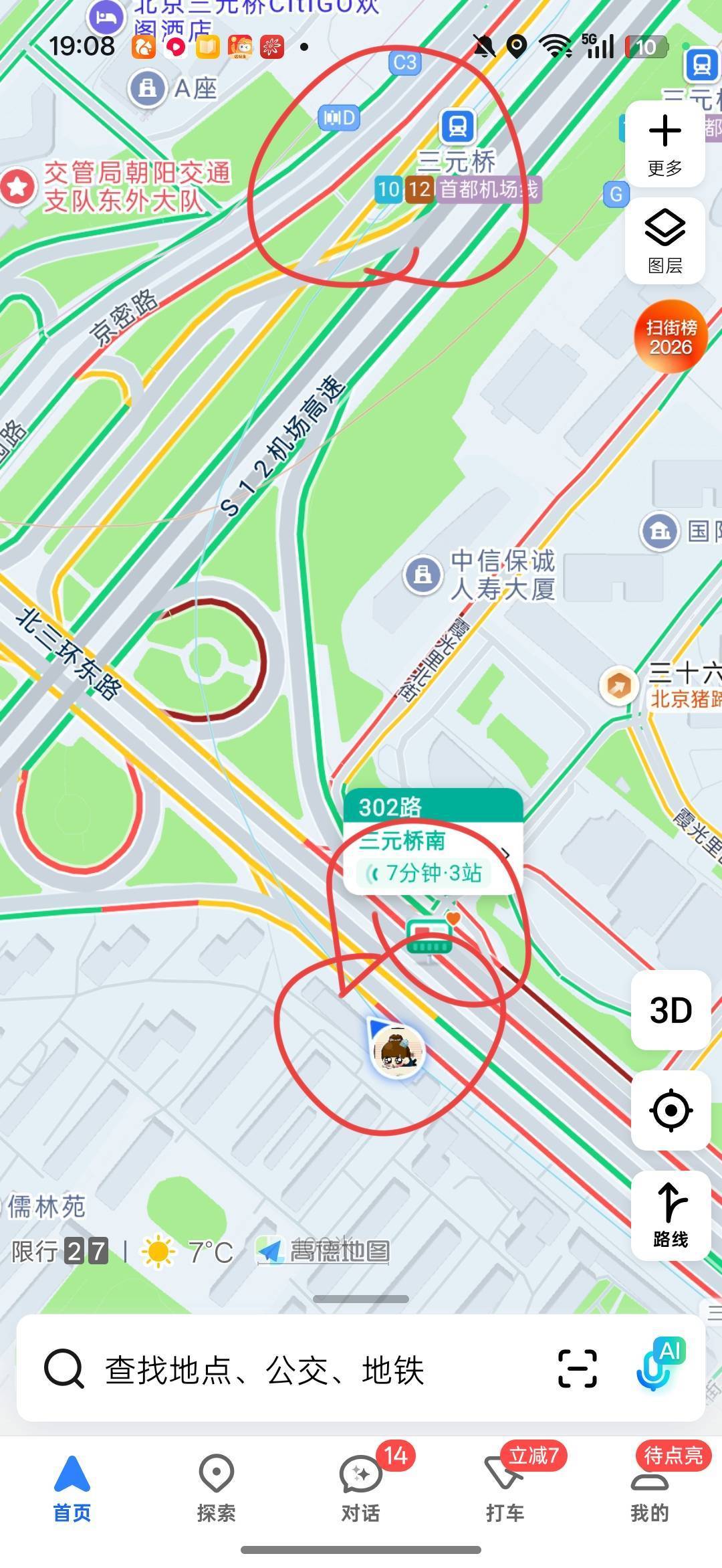Viewport: 722px width, 1568px height.
Task: Select the 三元桥 subway station marker
Action: pos(457,126)
